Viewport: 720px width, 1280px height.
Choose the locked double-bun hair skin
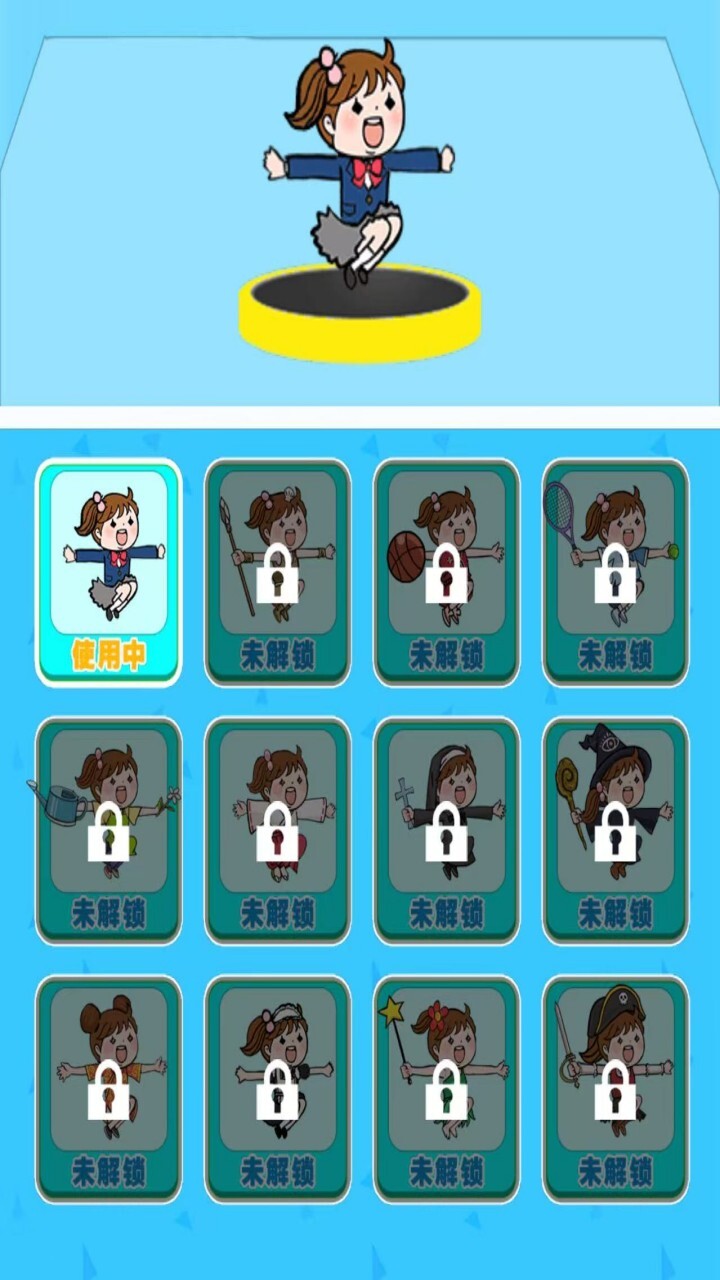click(108, 1088)
